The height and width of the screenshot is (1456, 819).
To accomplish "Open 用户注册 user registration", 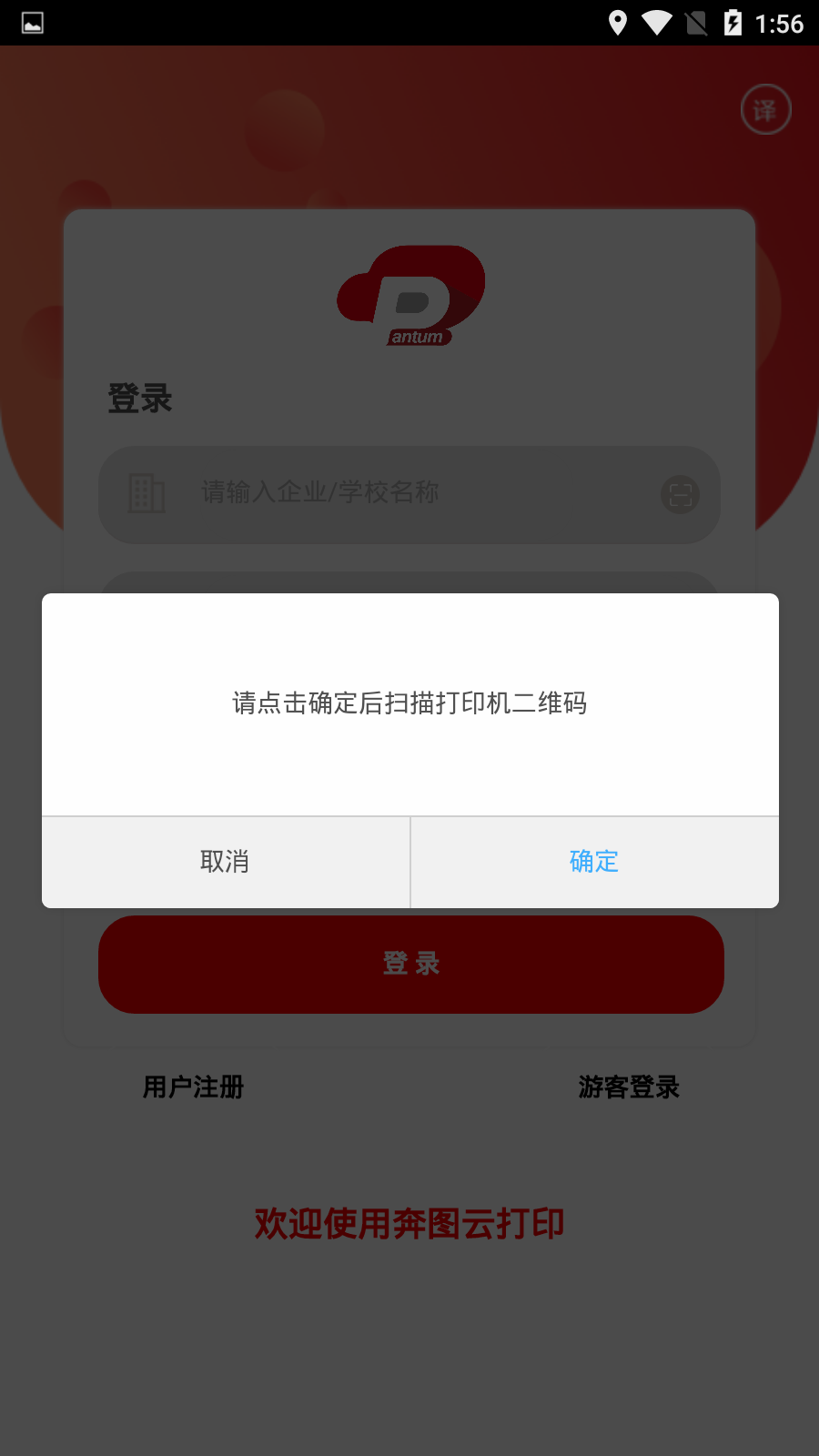I will tap(191, 1087).
